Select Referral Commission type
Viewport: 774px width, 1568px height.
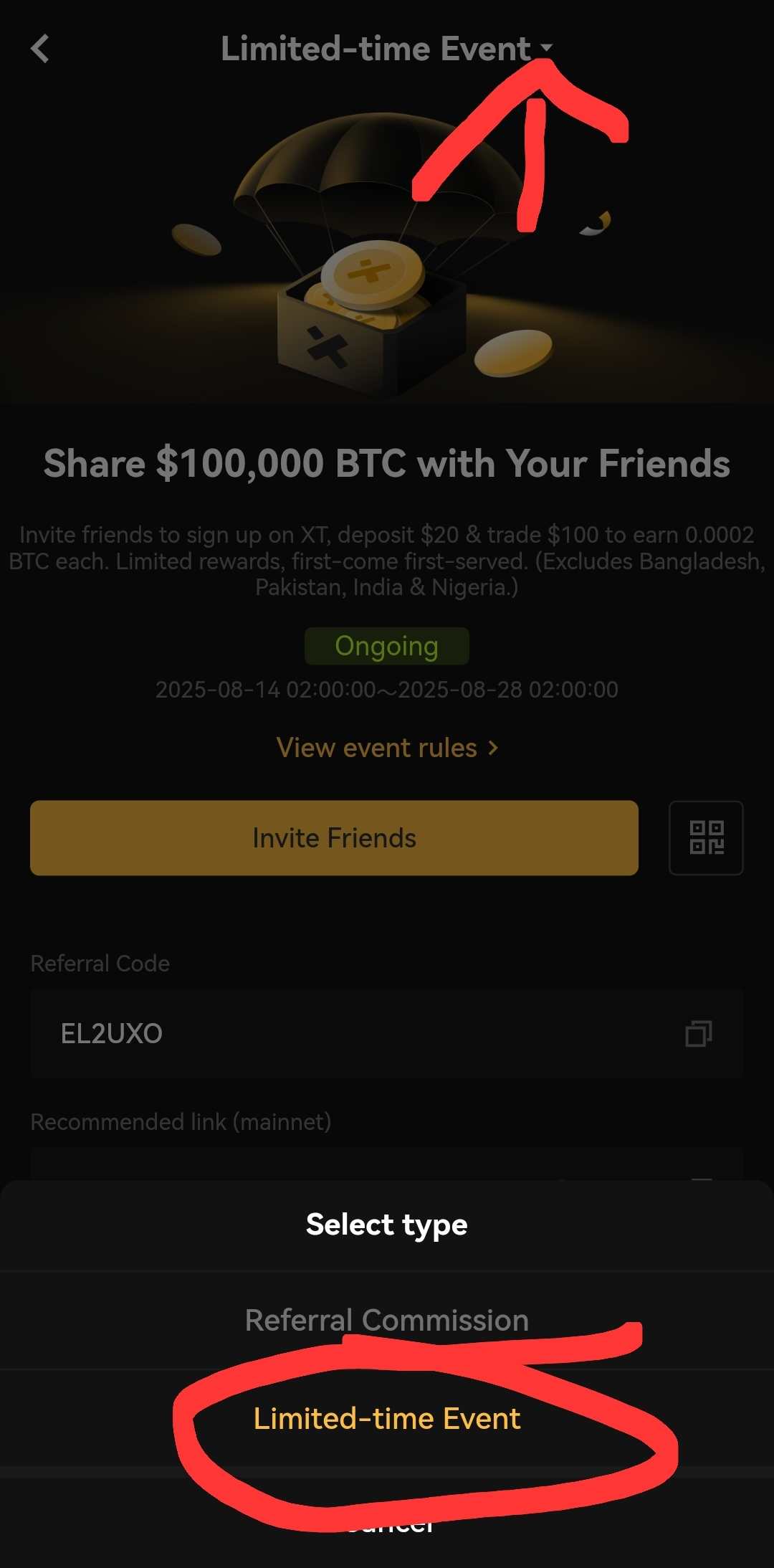387,1320
